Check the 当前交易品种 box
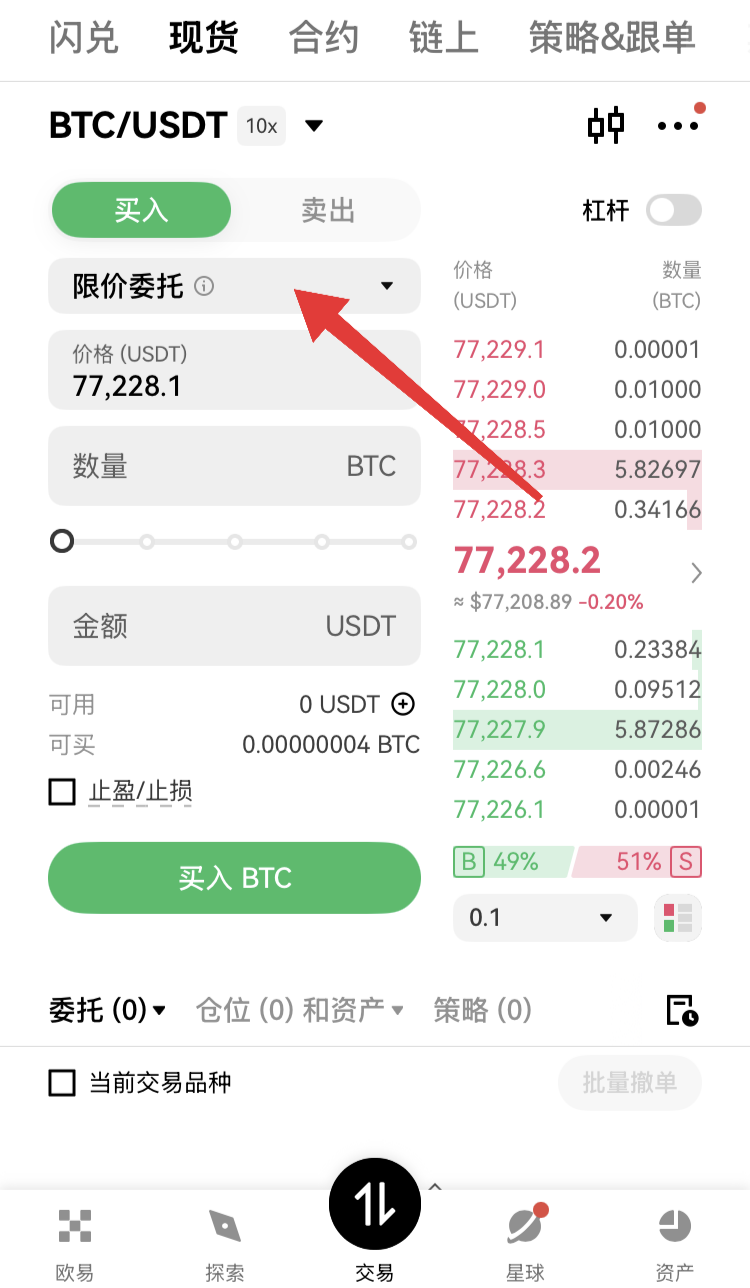 (x=62, y=1082)
